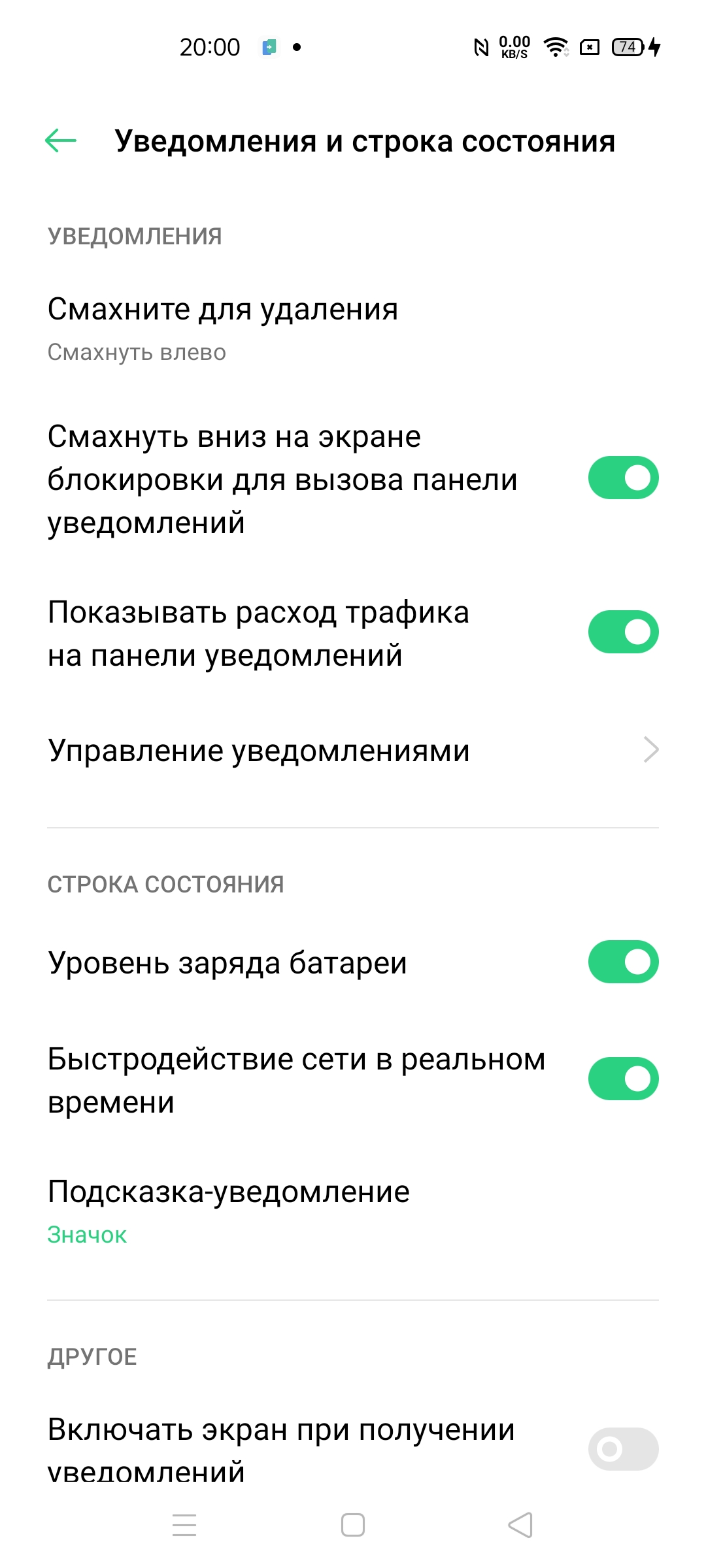The width and height of the screenshot is (706, 1568).
Task: Disable swipe down on lock screen toggle
Action: (x=623, y=478)
